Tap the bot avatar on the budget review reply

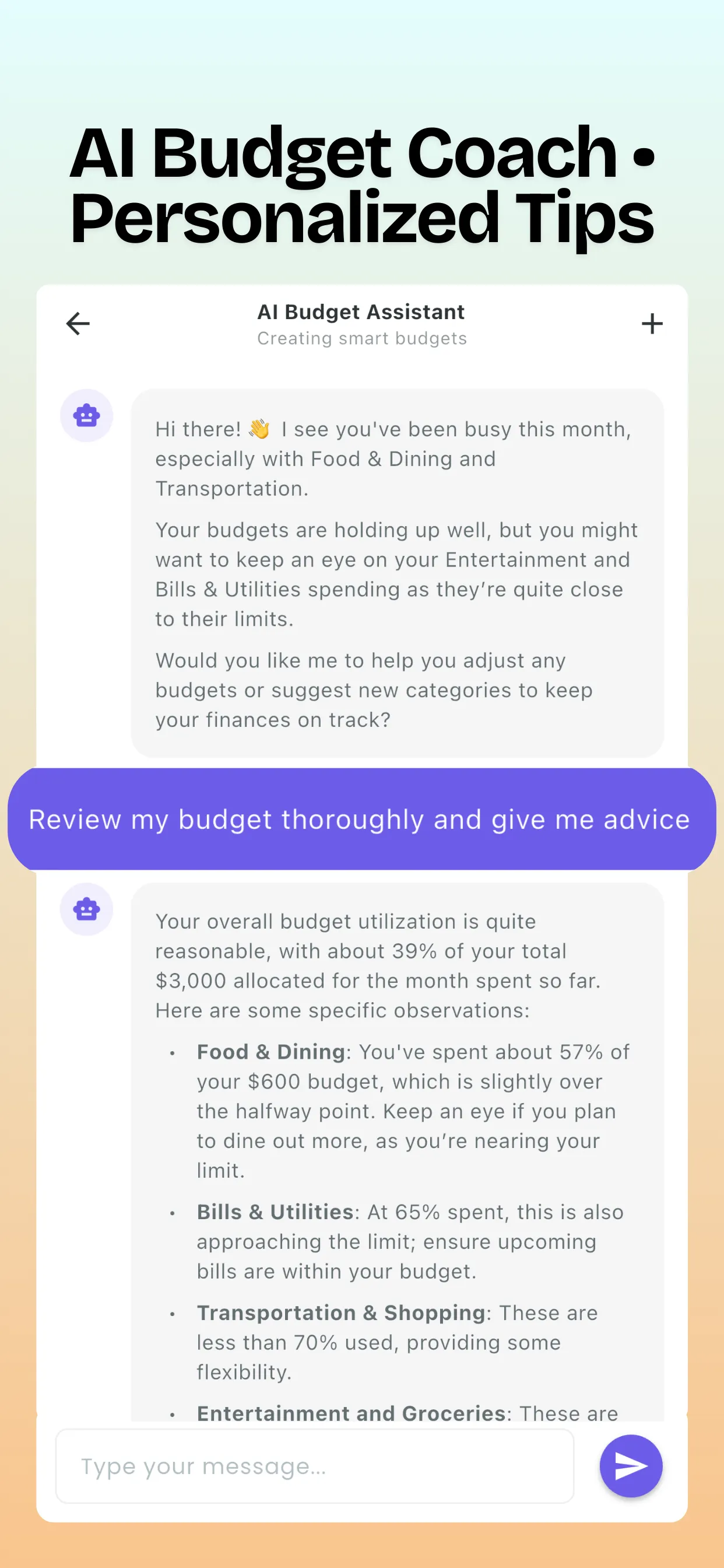87,909
